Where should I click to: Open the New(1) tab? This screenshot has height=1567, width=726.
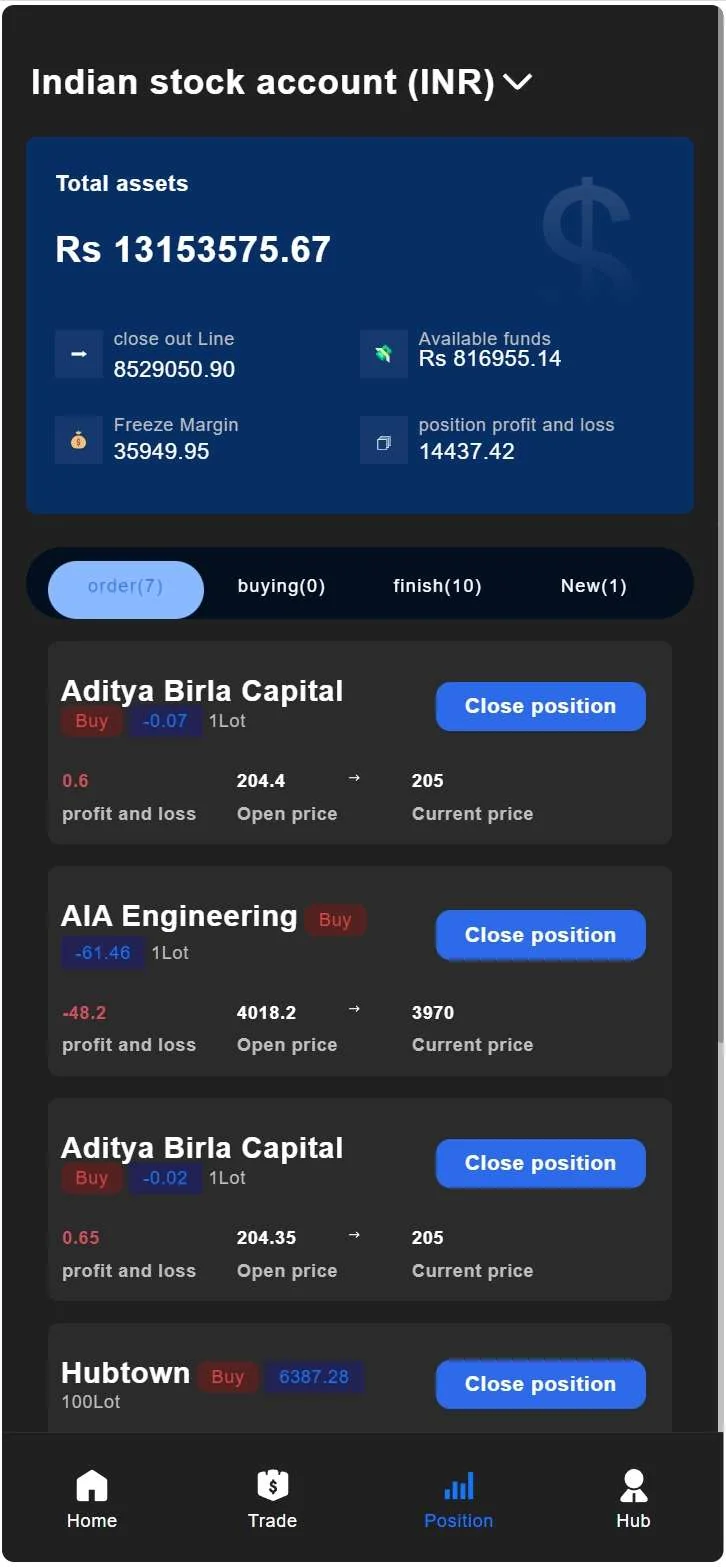coord(593,587)
